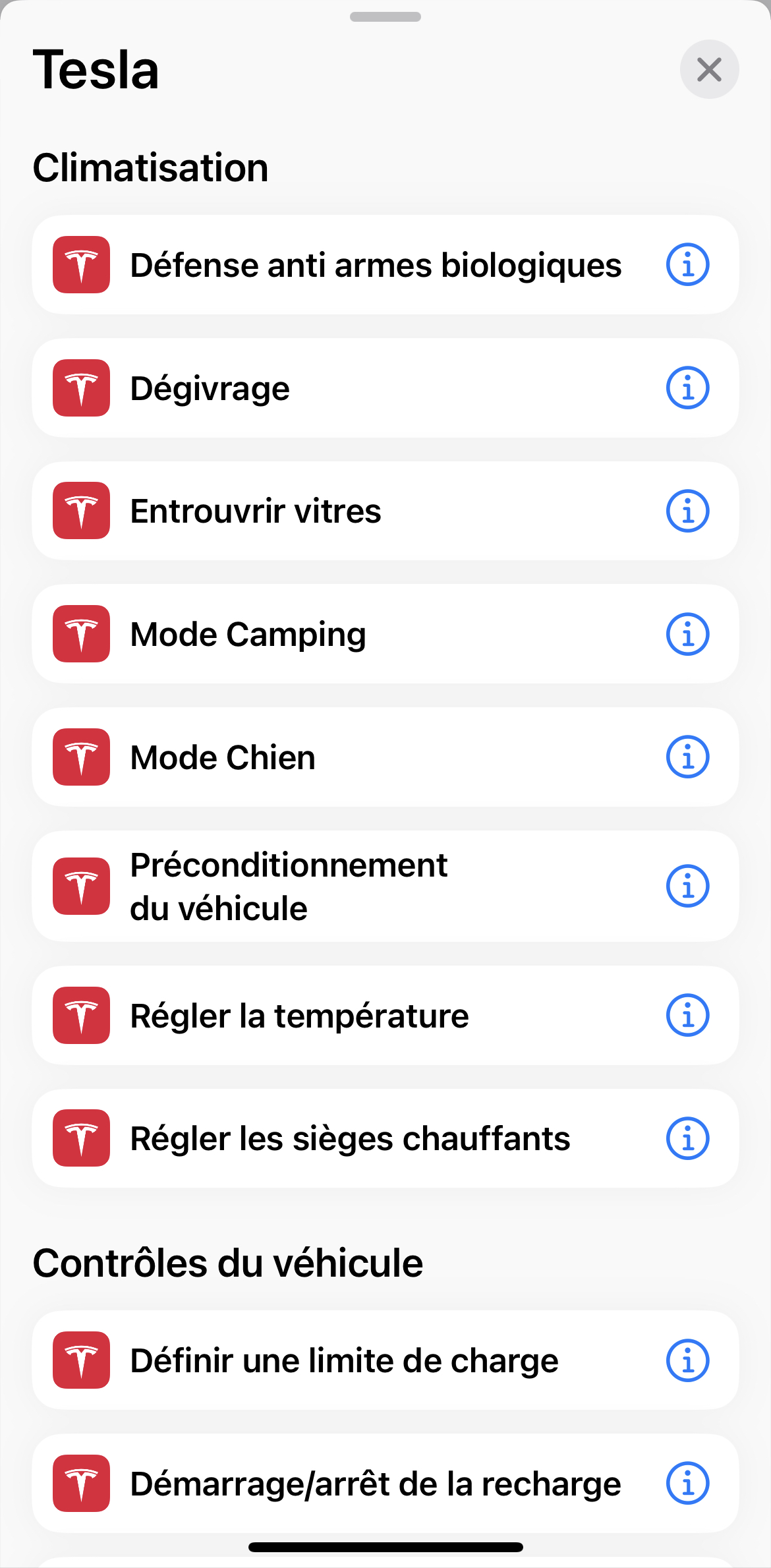Tap the info icon for Mode Camping
Viewport: 771px width, 1568px height.
(687, 634)
